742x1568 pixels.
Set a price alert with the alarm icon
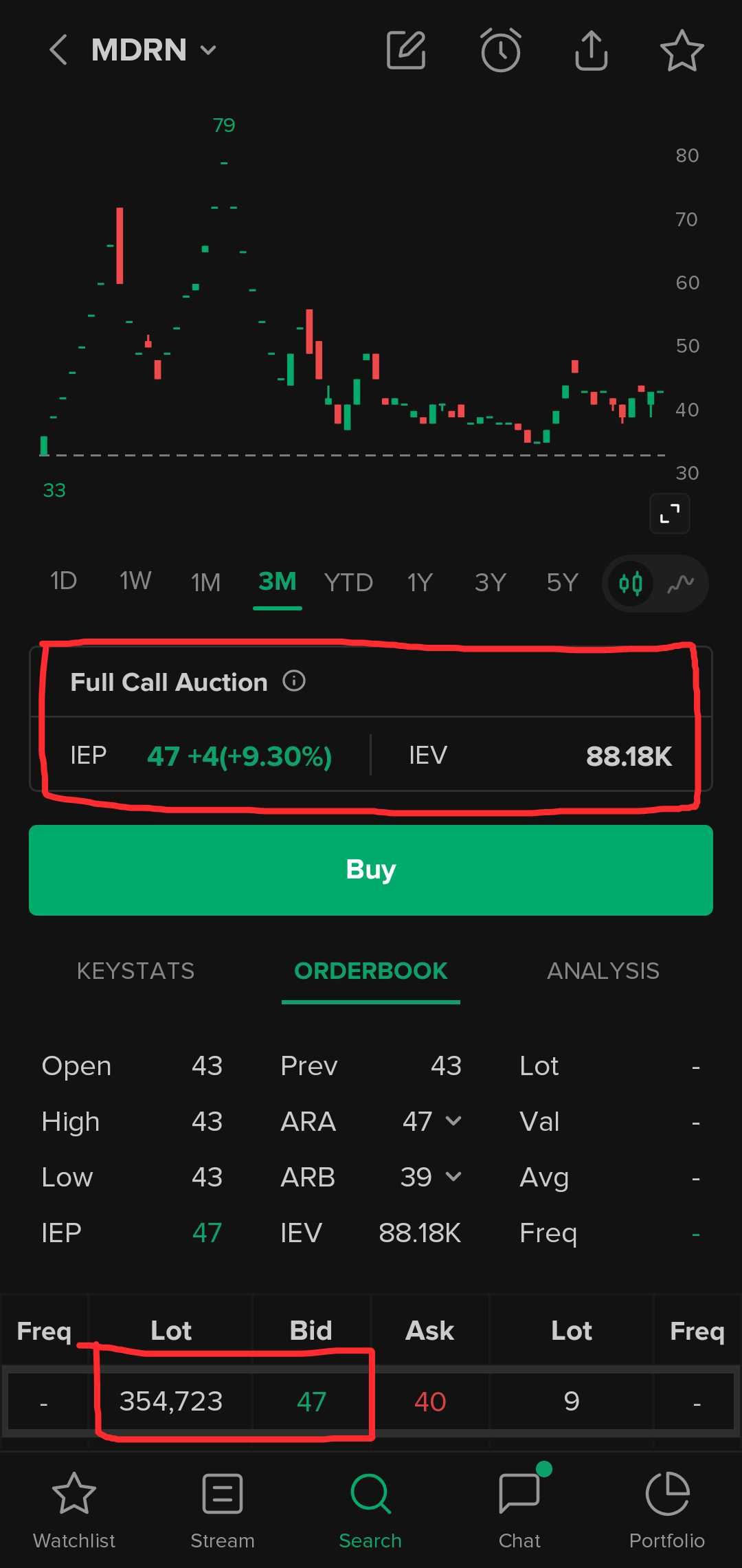click(500, 50)
